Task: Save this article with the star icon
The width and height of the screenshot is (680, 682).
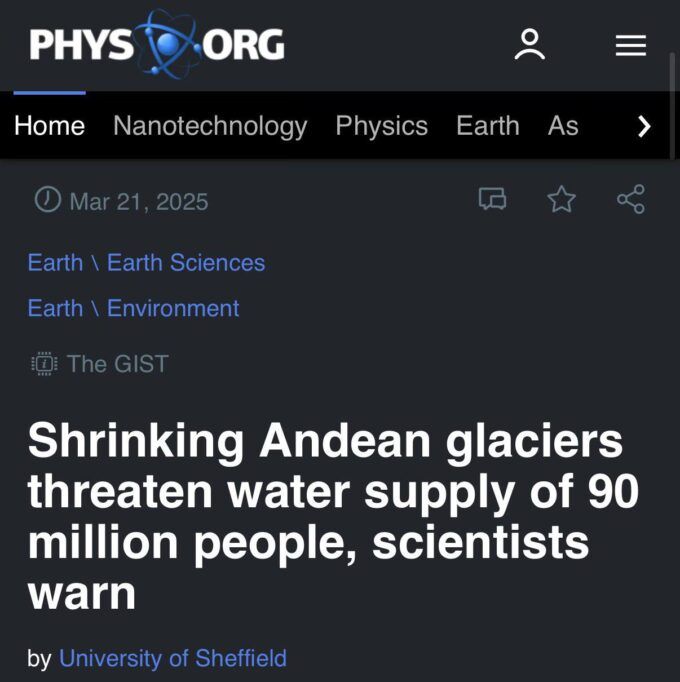Action: coord(561,199)
